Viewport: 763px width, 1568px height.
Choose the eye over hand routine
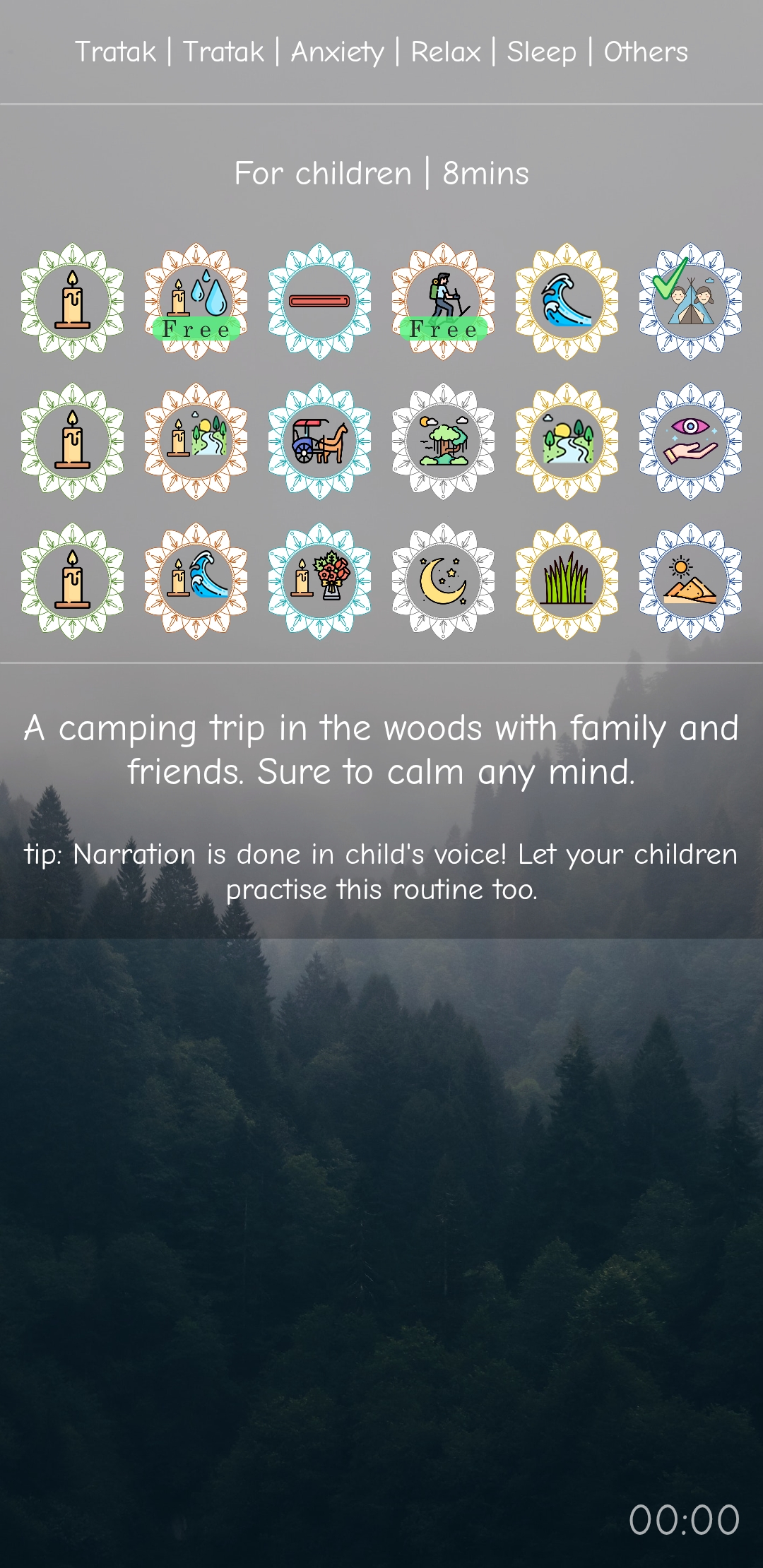tap(690, 441)
